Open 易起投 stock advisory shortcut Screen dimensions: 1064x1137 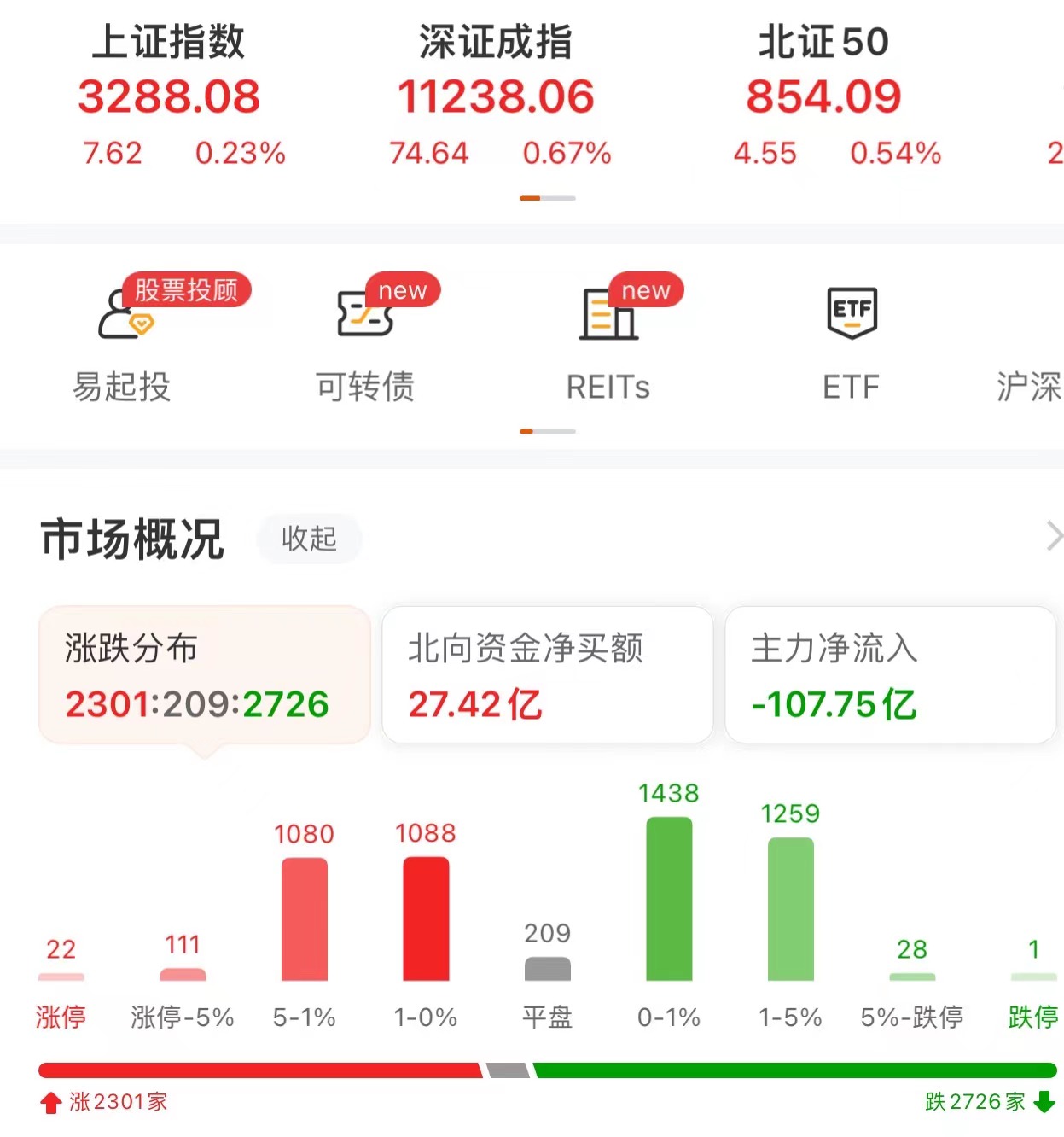[x=122, y=341]
